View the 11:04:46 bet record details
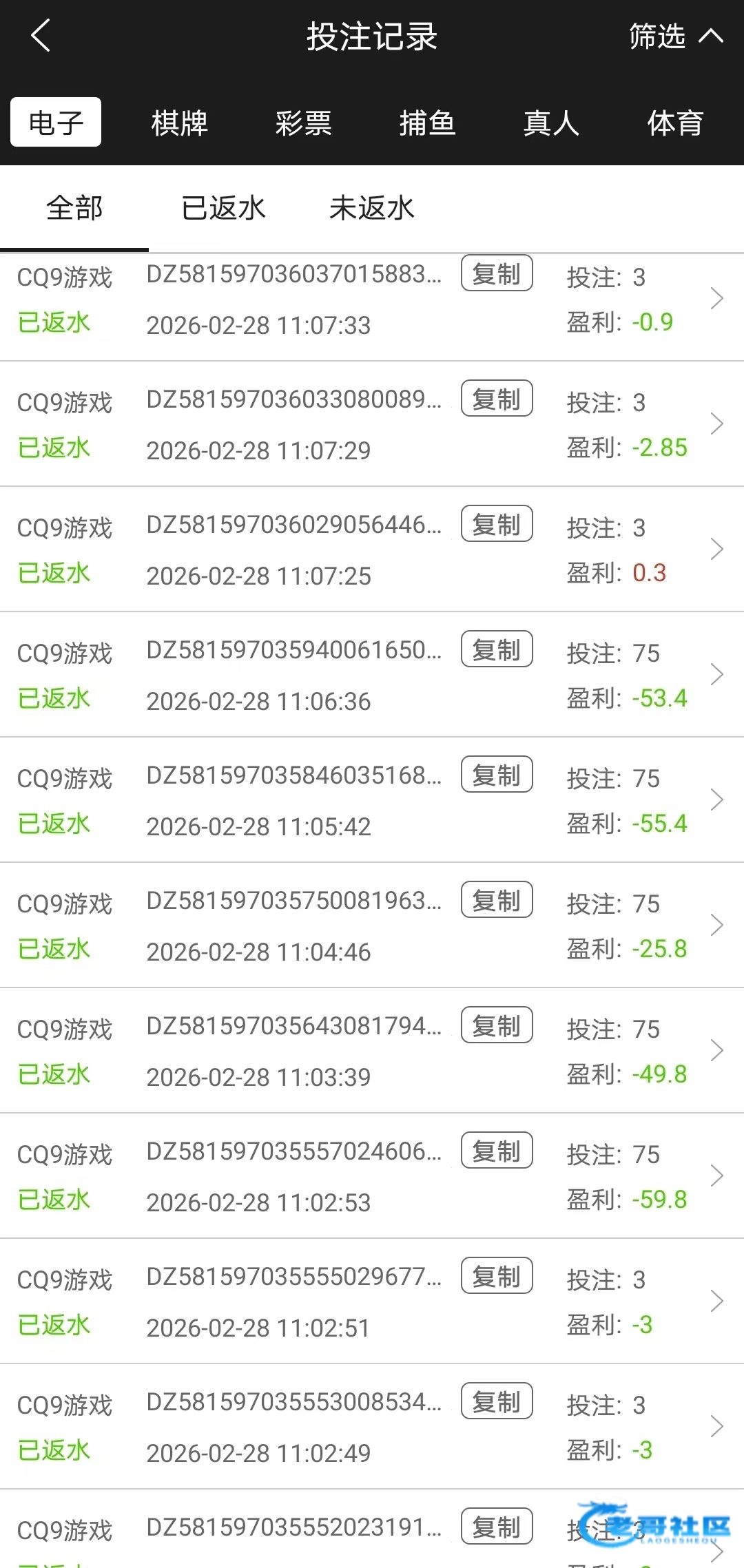 [x=716, y=926]
